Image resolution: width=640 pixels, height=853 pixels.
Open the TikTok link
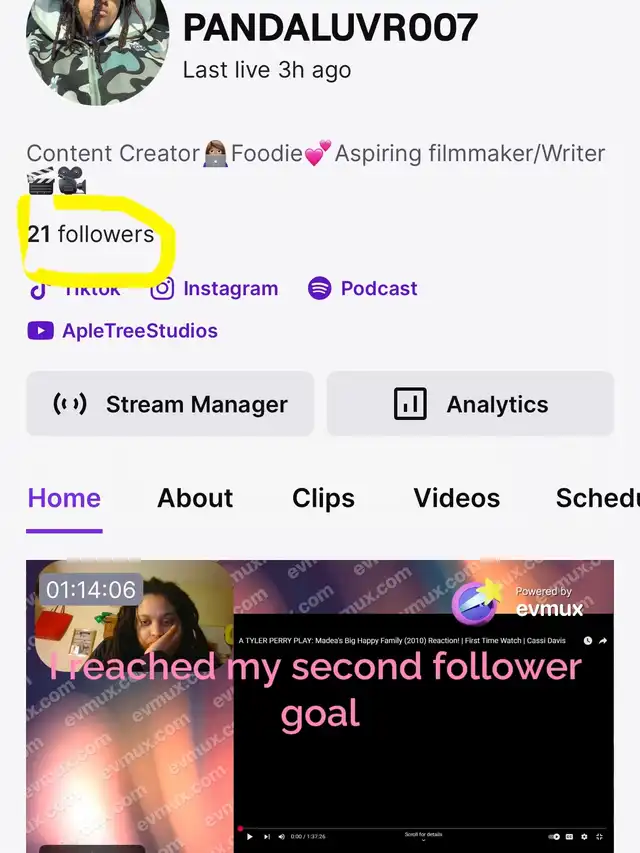(x=75, y=289)
